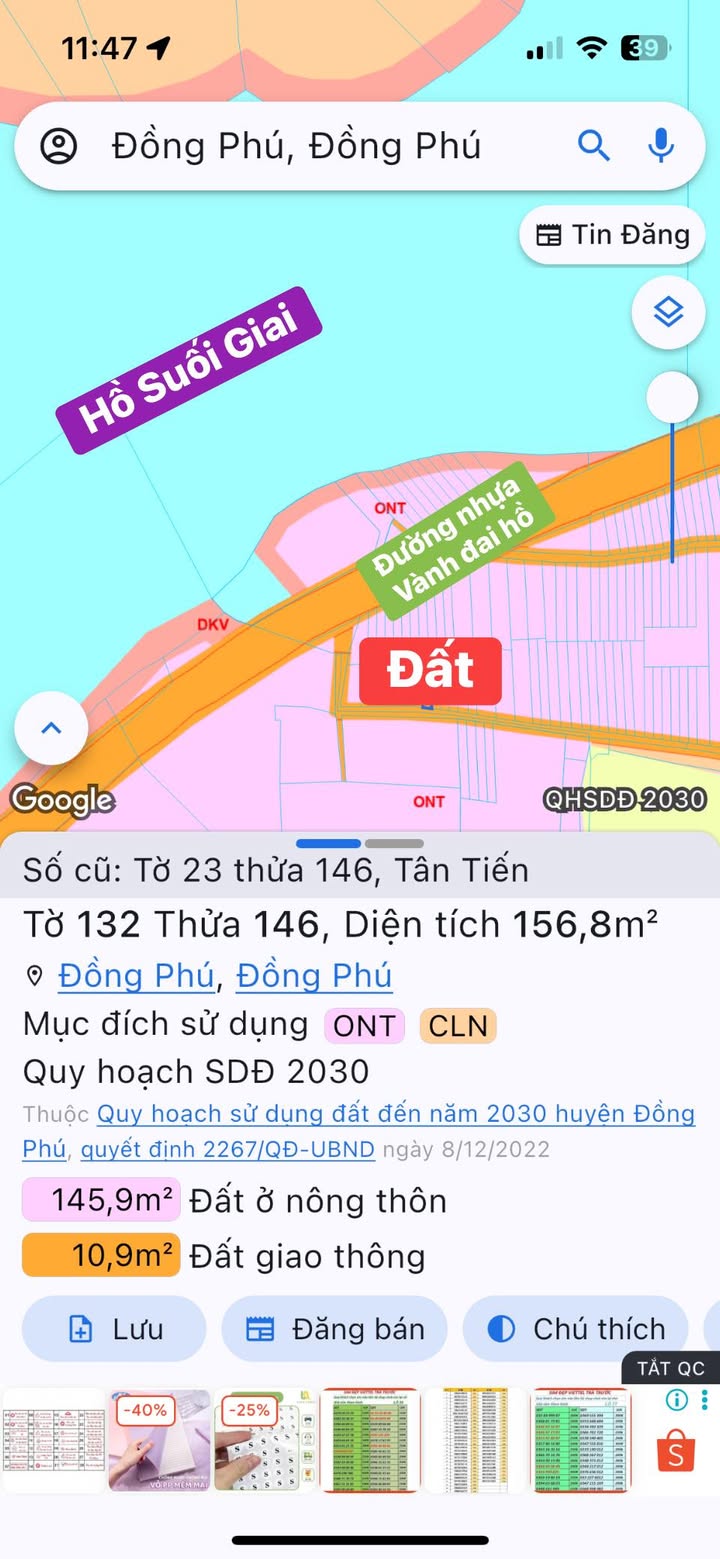Viewport: 720px width, 1559px height.
Task: Tap the overlay opacity slider handle
Action: click(672, 398)
